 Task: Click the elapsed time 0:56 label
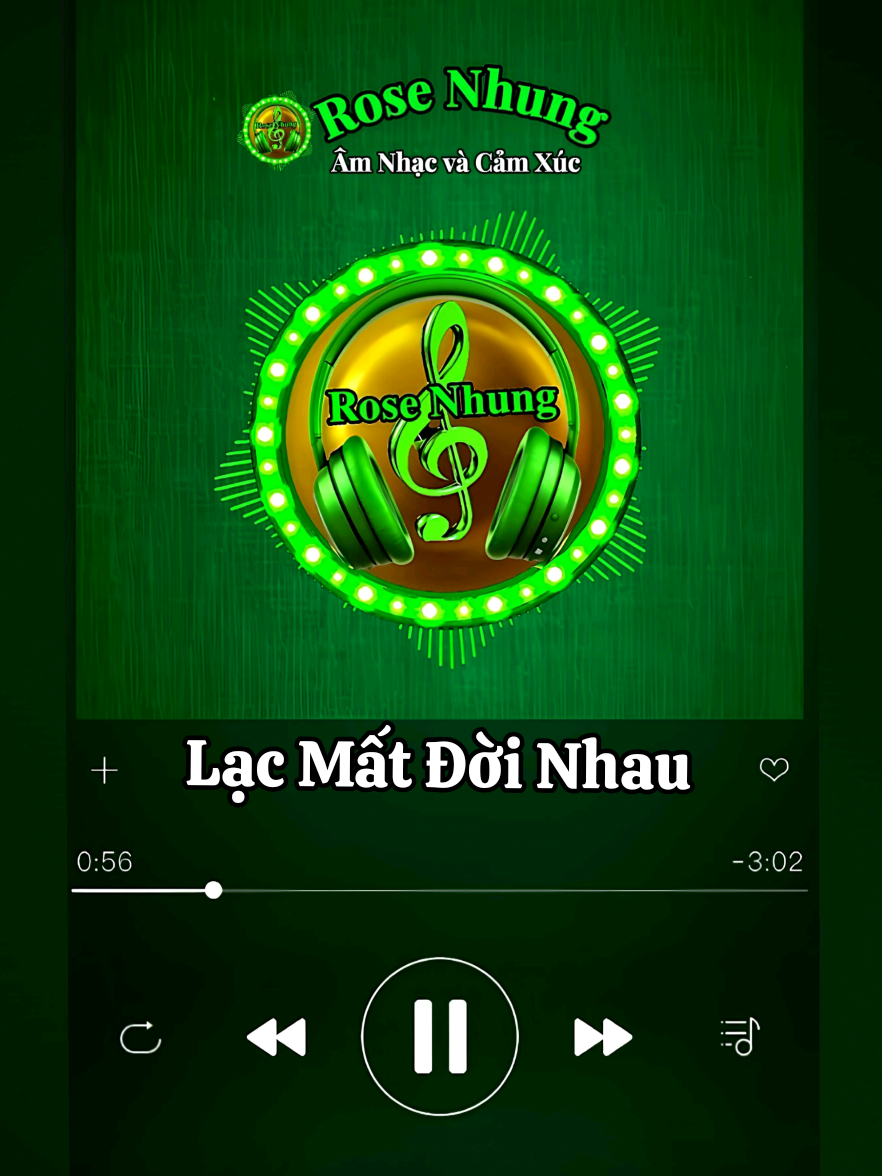106,860
